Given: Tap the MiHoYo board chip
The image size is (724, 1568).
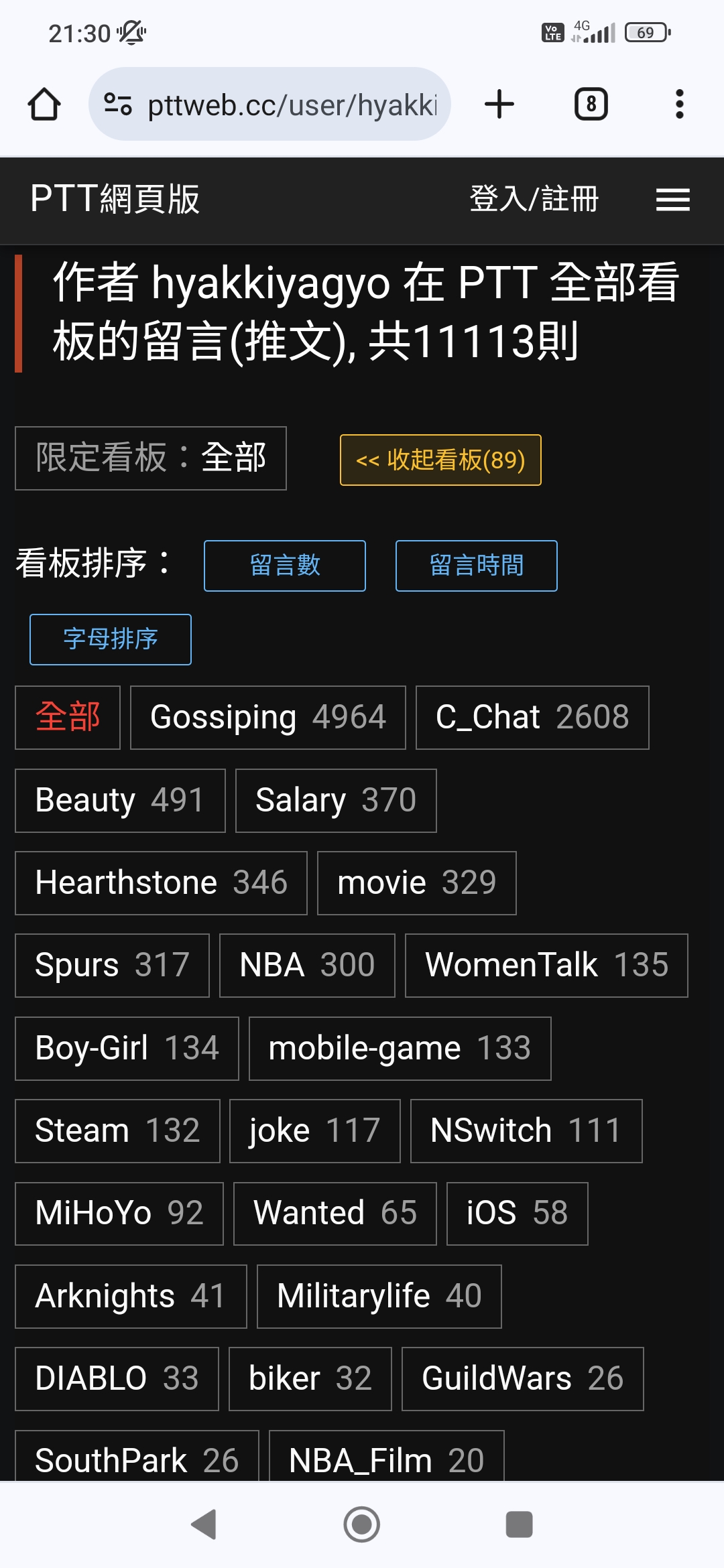Looking at the screenshot, I should [119, 1214].
